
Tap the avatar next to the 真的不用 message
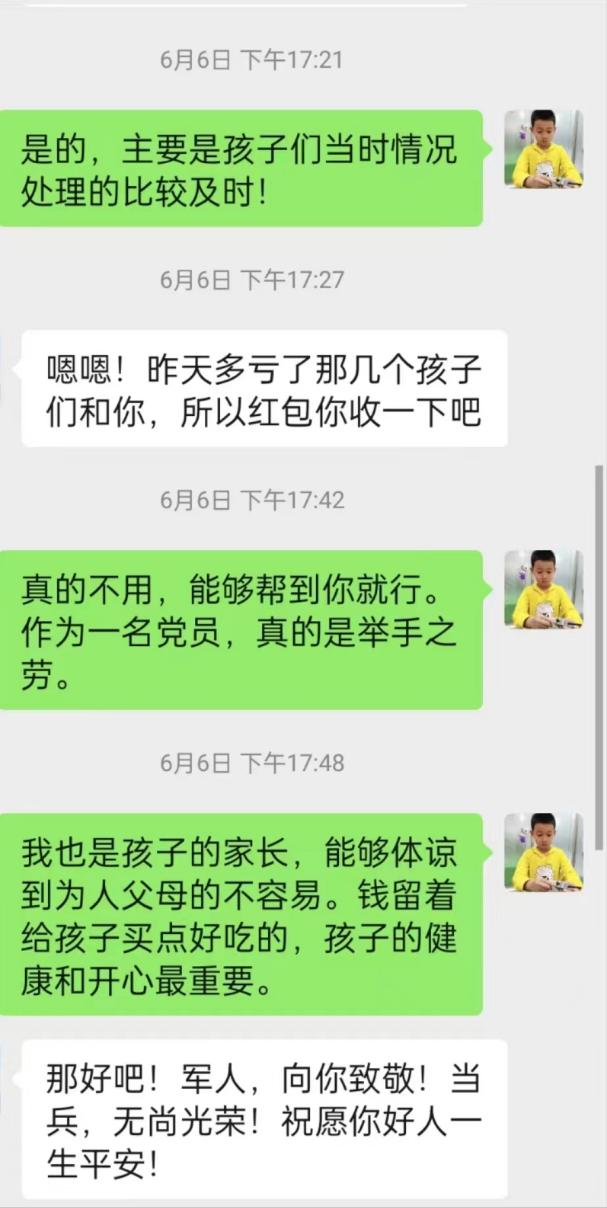[543, 589]
